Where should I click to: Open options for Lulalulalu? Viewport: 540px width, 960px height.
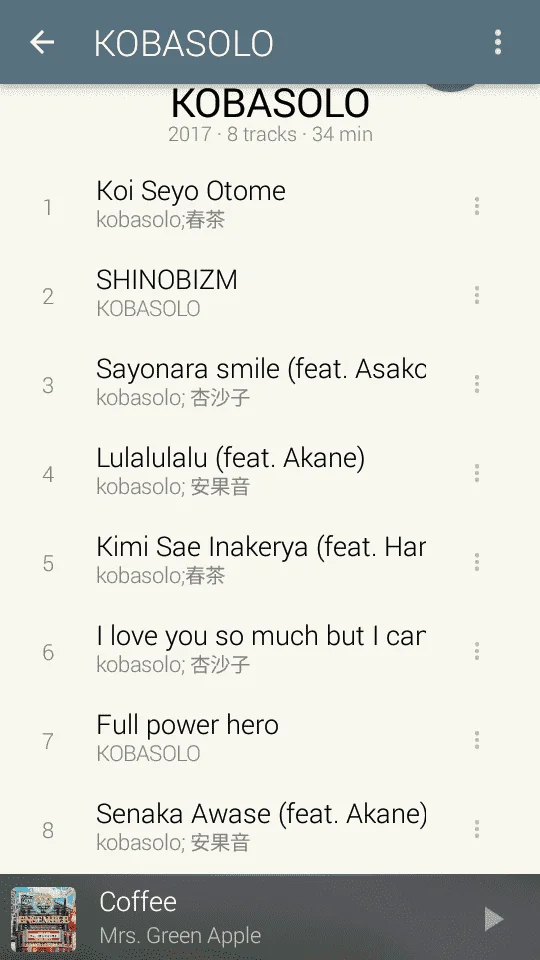click(x=476, y=473)
